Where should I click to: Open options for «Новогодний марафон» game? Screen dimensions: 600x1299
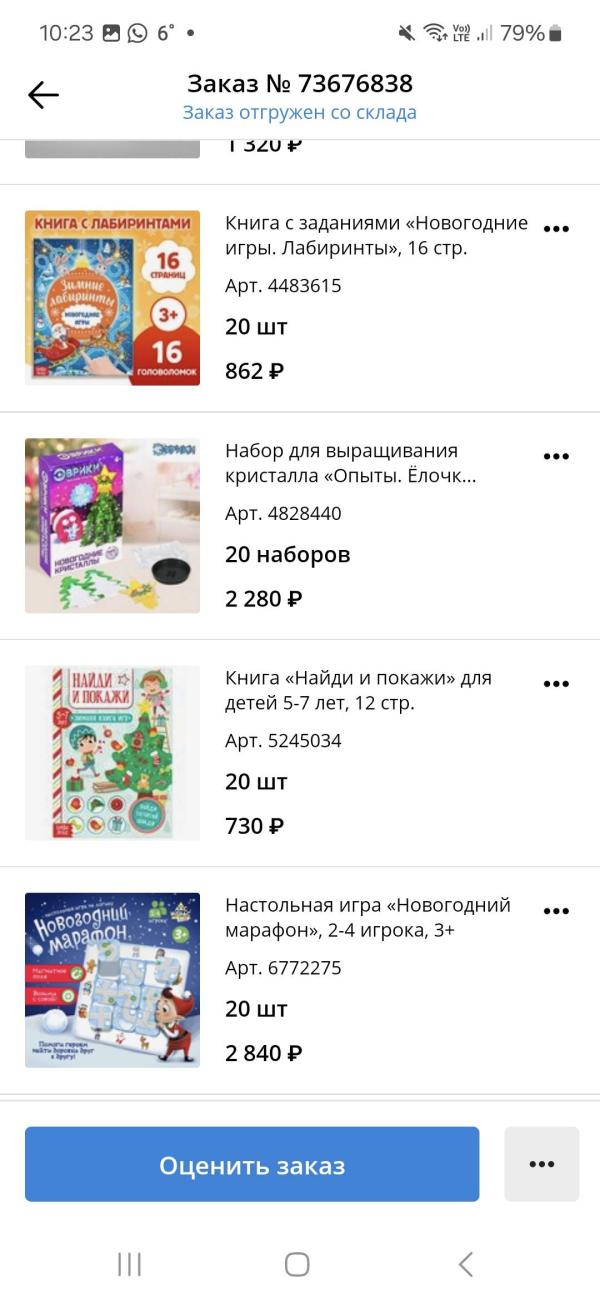[x=555, y=911]
